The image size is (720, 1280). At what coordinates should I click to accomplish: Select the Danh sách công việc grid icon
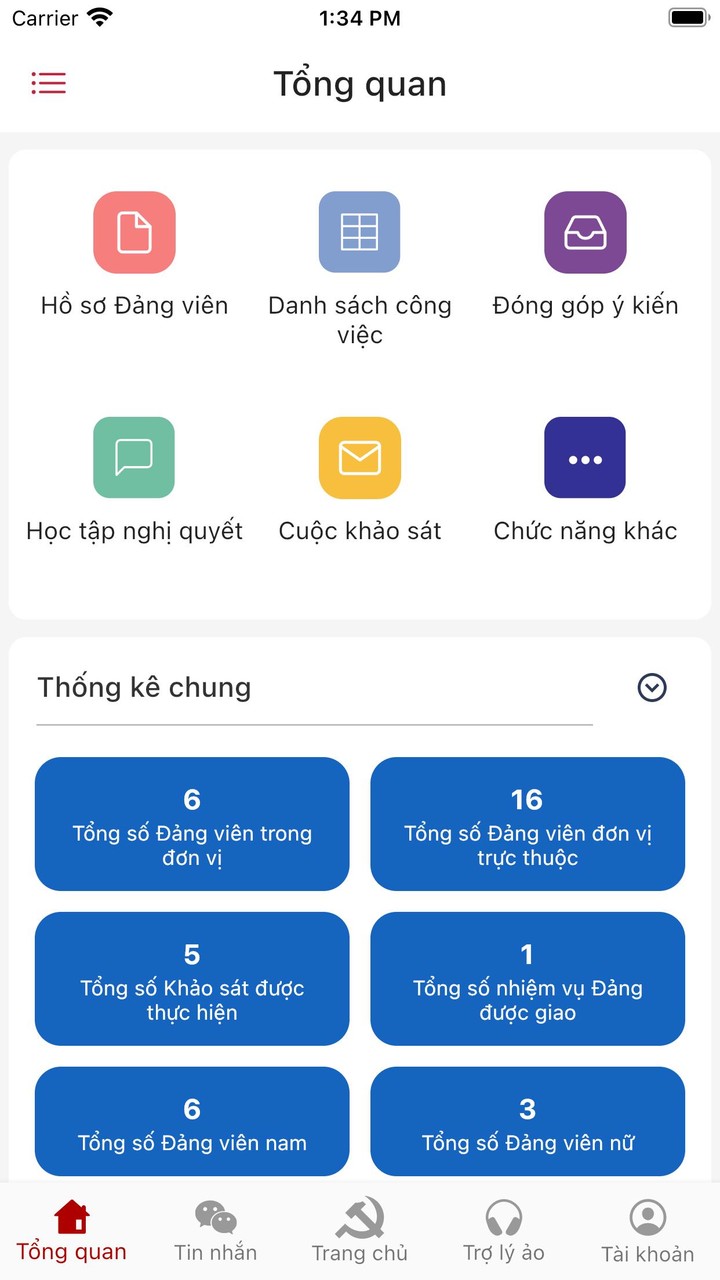click(359, 232)
